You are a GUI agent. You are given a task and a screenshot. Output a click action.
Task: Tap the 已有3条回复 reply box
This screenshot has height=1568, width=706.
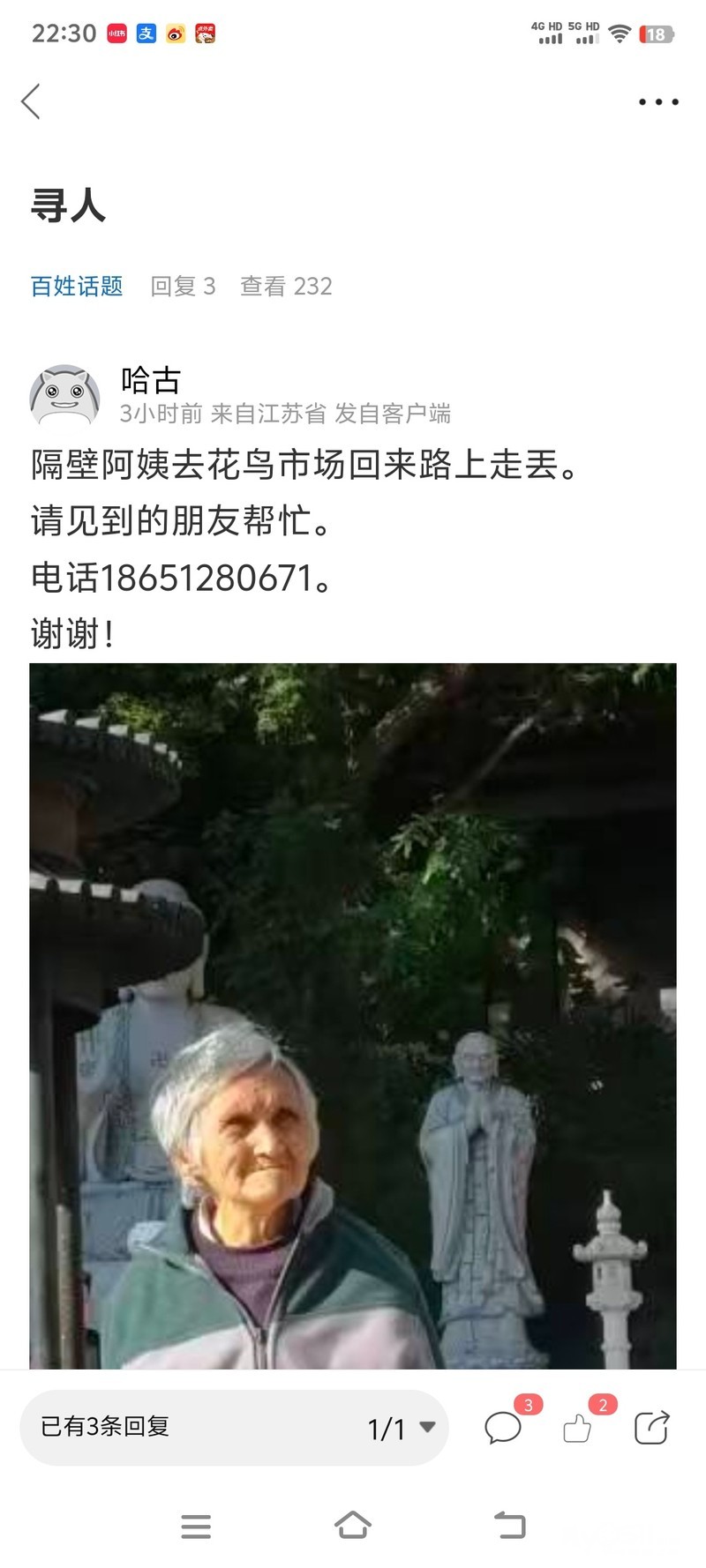coord(176,1426)
